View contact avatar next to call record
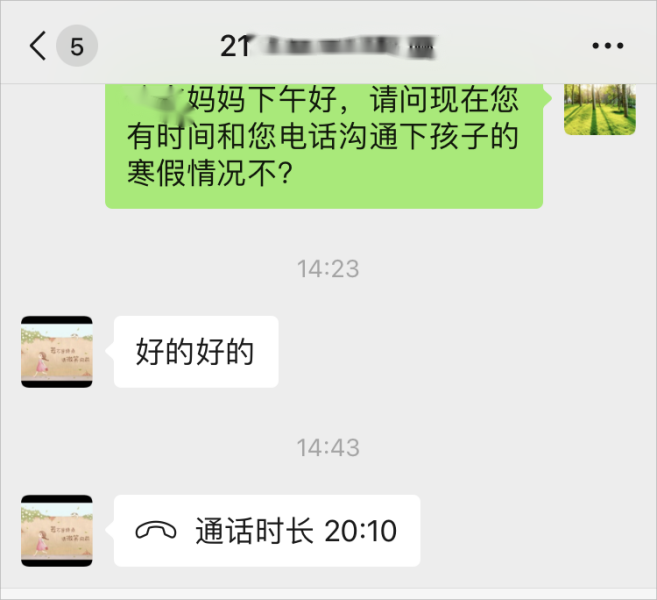 point(57,531)
